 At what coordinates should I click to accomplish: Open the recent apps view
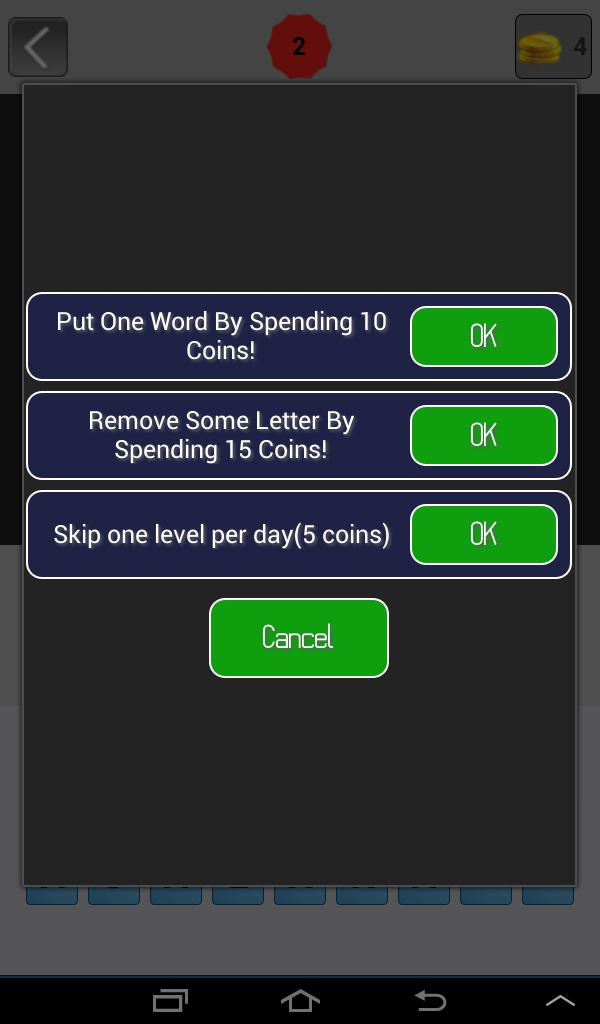170,1000
